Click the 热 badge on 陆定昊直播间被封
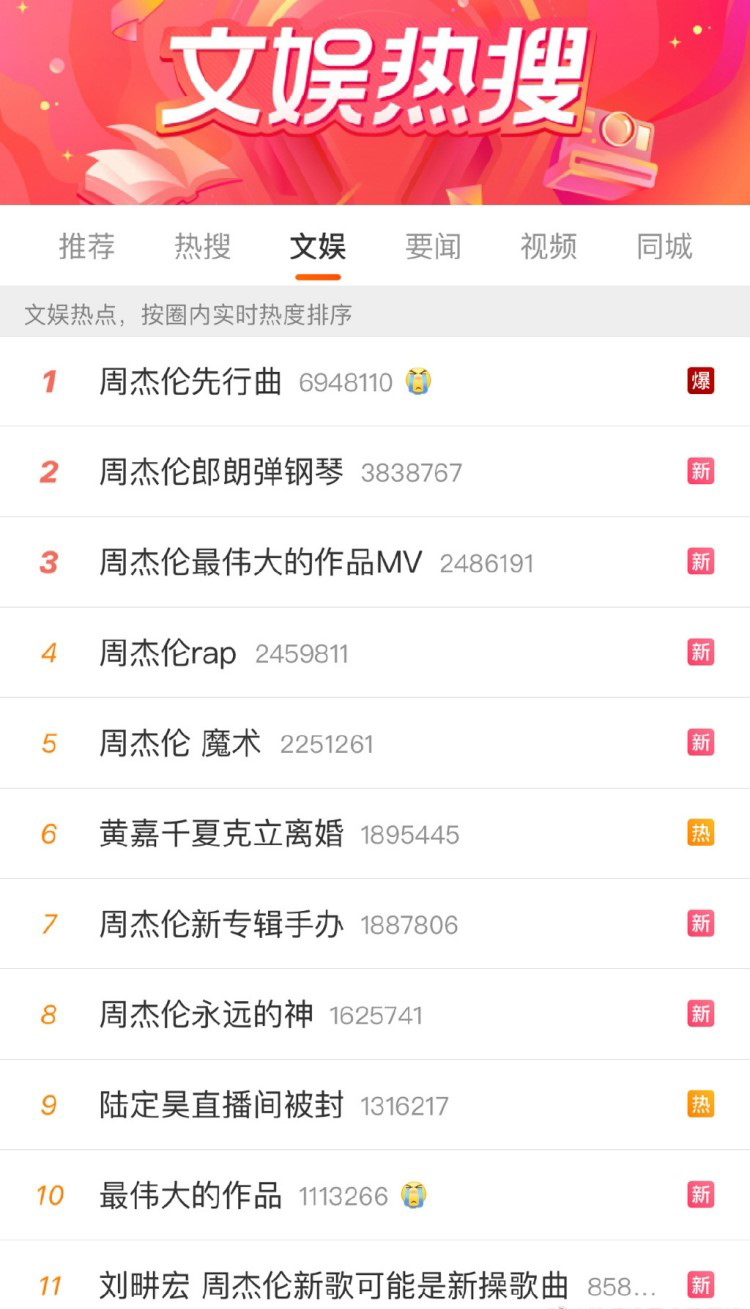 [x=701, y=1104]
